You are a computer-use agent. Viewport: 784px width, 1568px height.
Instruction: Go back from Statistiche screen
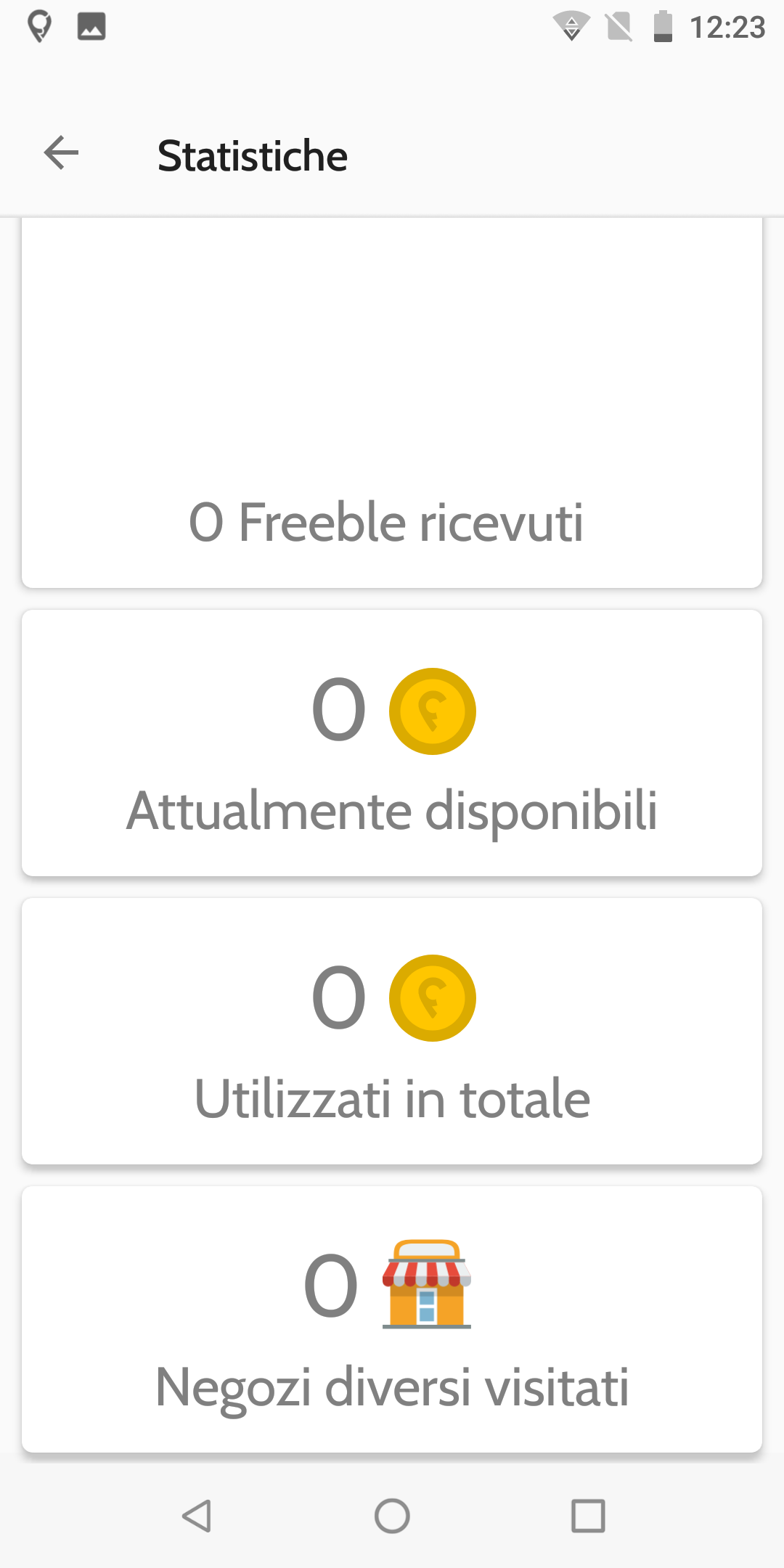61,153
